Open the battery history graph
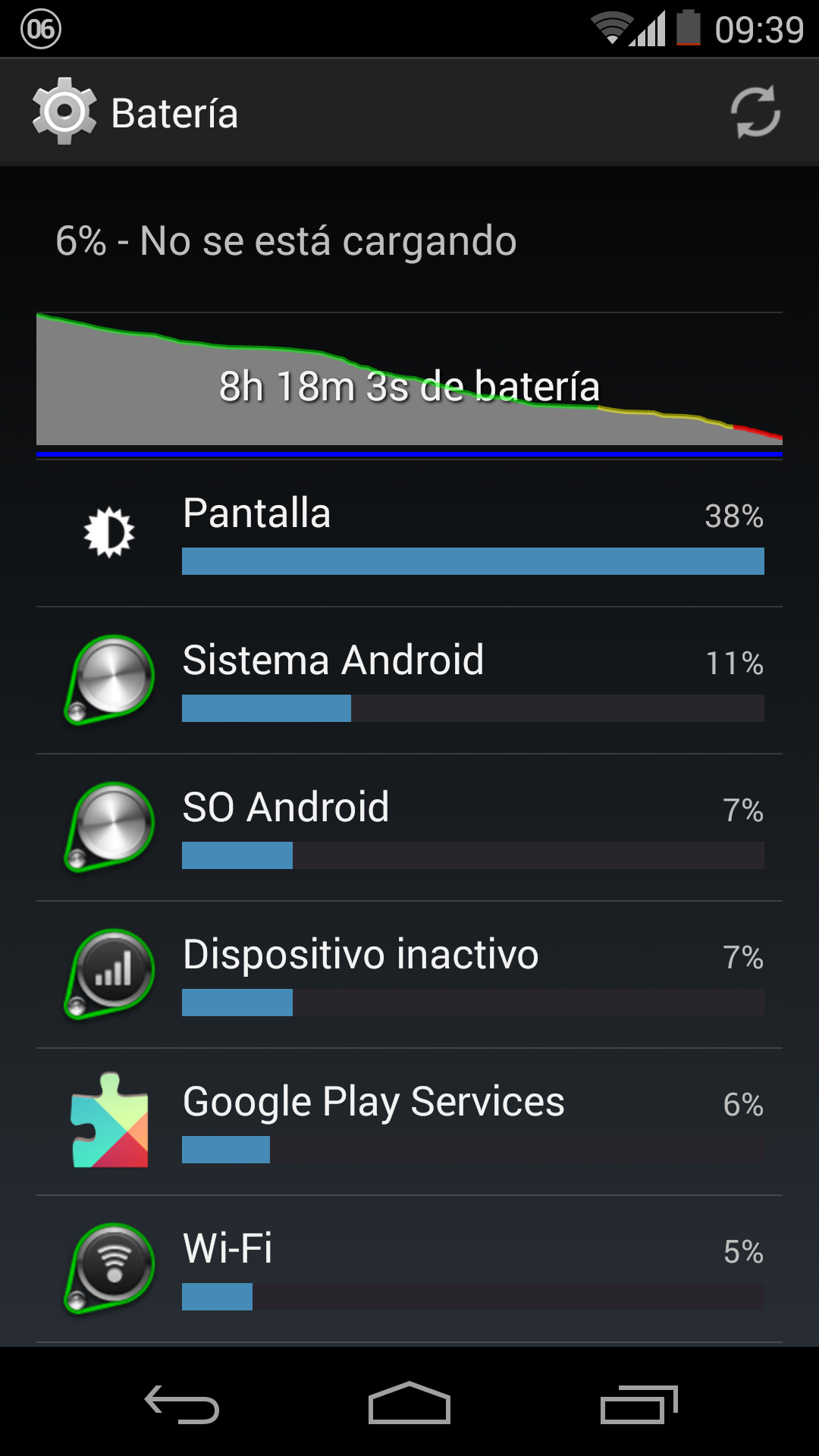This screenshot has width=819, height=1456. tap(409, 385)
